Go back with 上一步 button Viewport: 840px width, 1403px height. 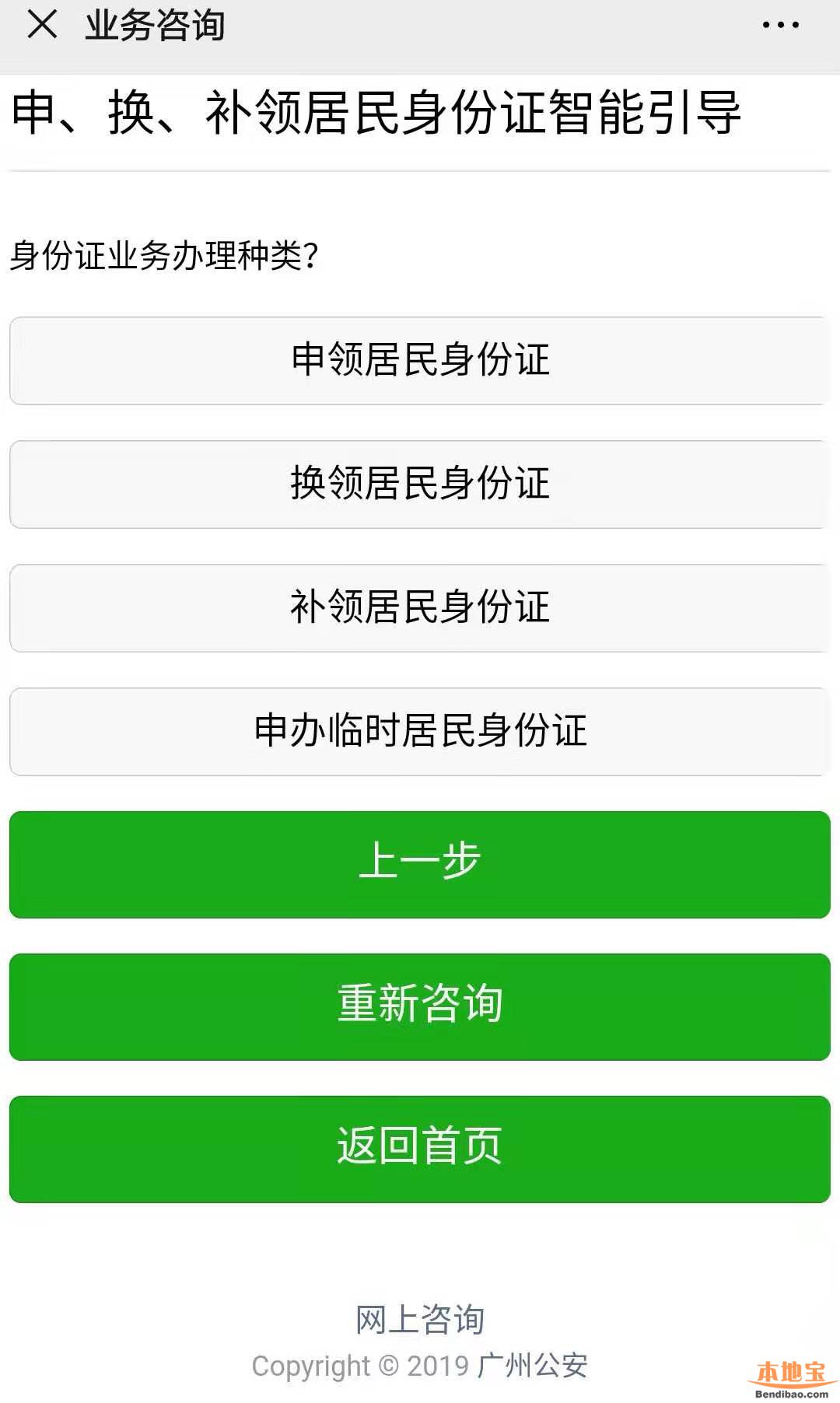pos(420,864)
